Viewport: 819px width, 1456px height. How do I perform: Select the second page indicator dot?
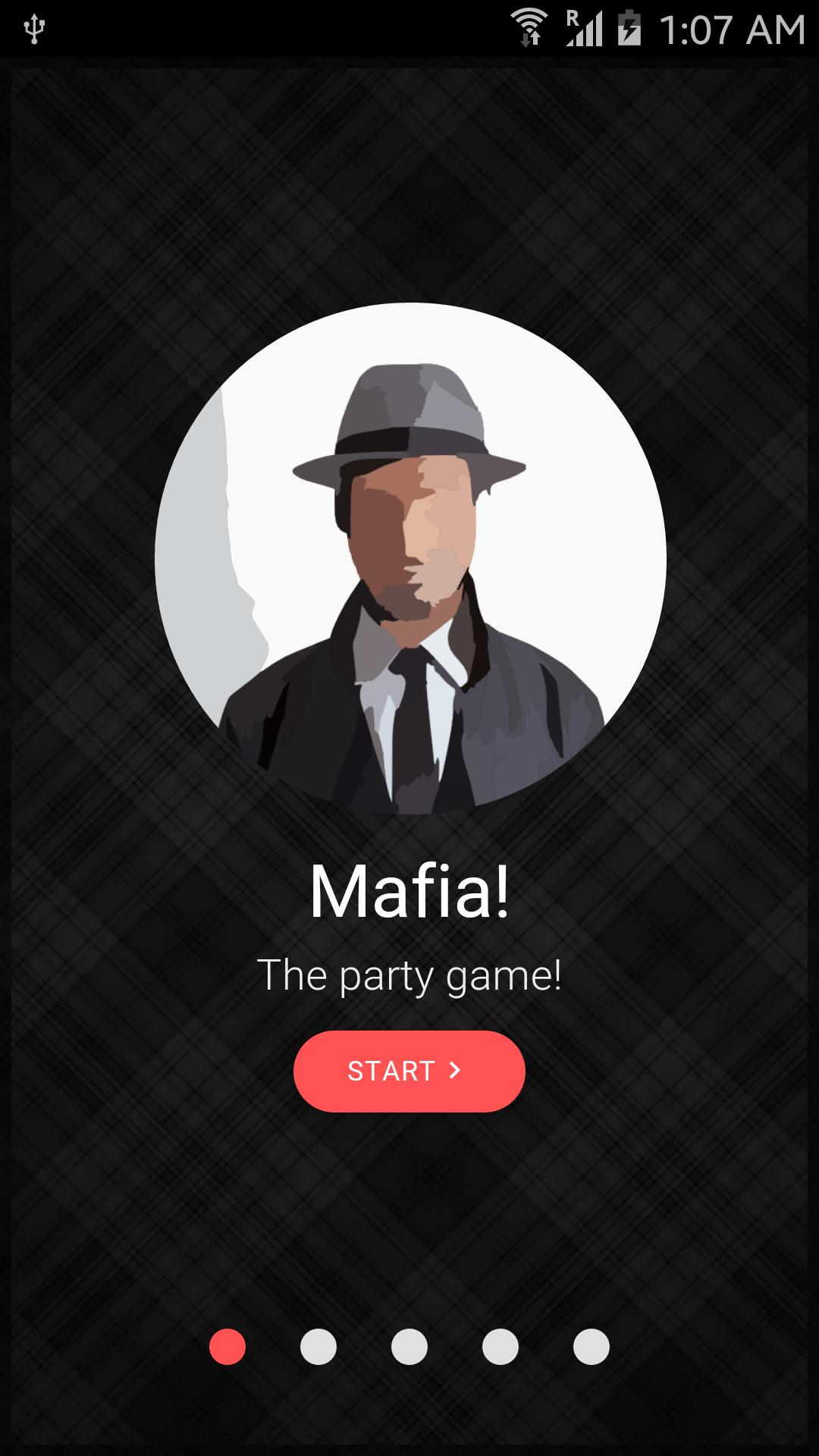coord(318,1347)
